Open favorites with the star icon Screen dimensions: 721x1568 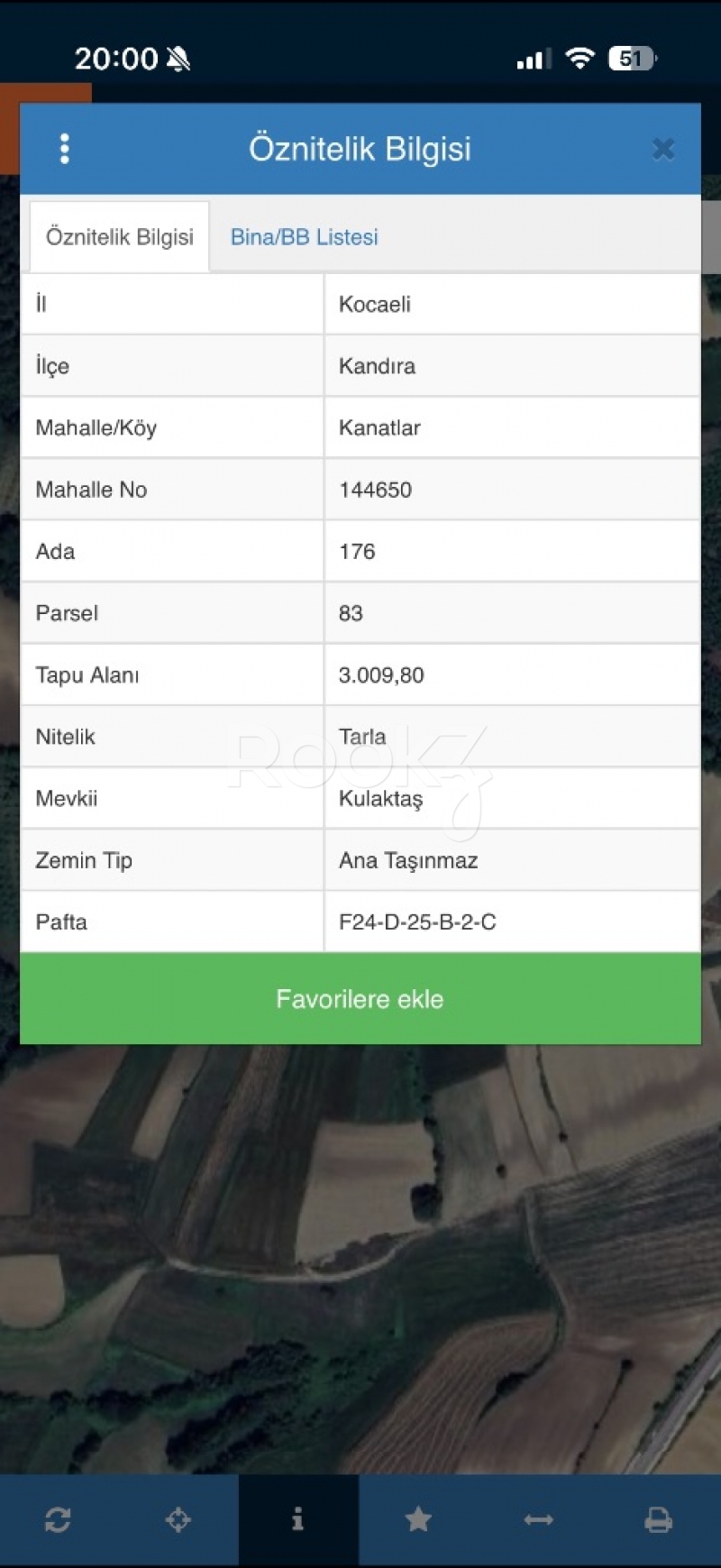coord(418,1520)
